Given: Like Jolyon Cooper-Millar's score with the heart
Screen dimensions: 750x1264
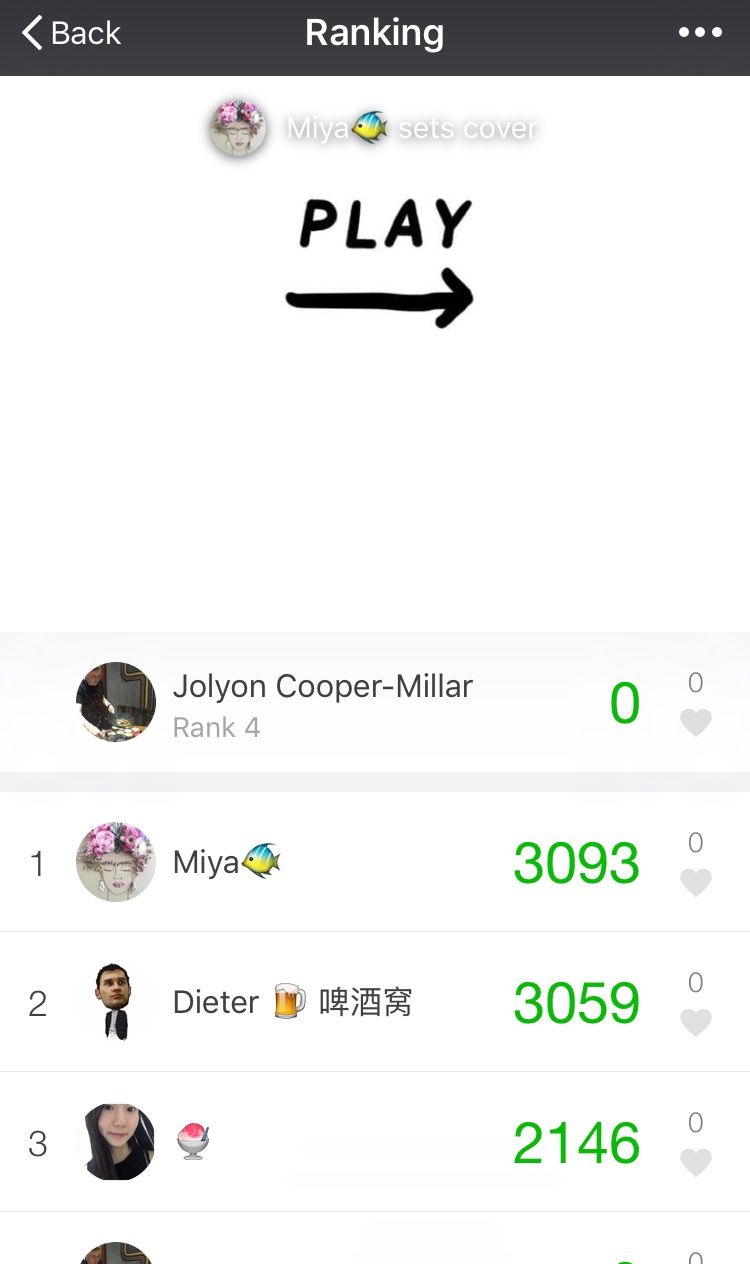Looking at the screenshot, I should (x=695, y=722).
